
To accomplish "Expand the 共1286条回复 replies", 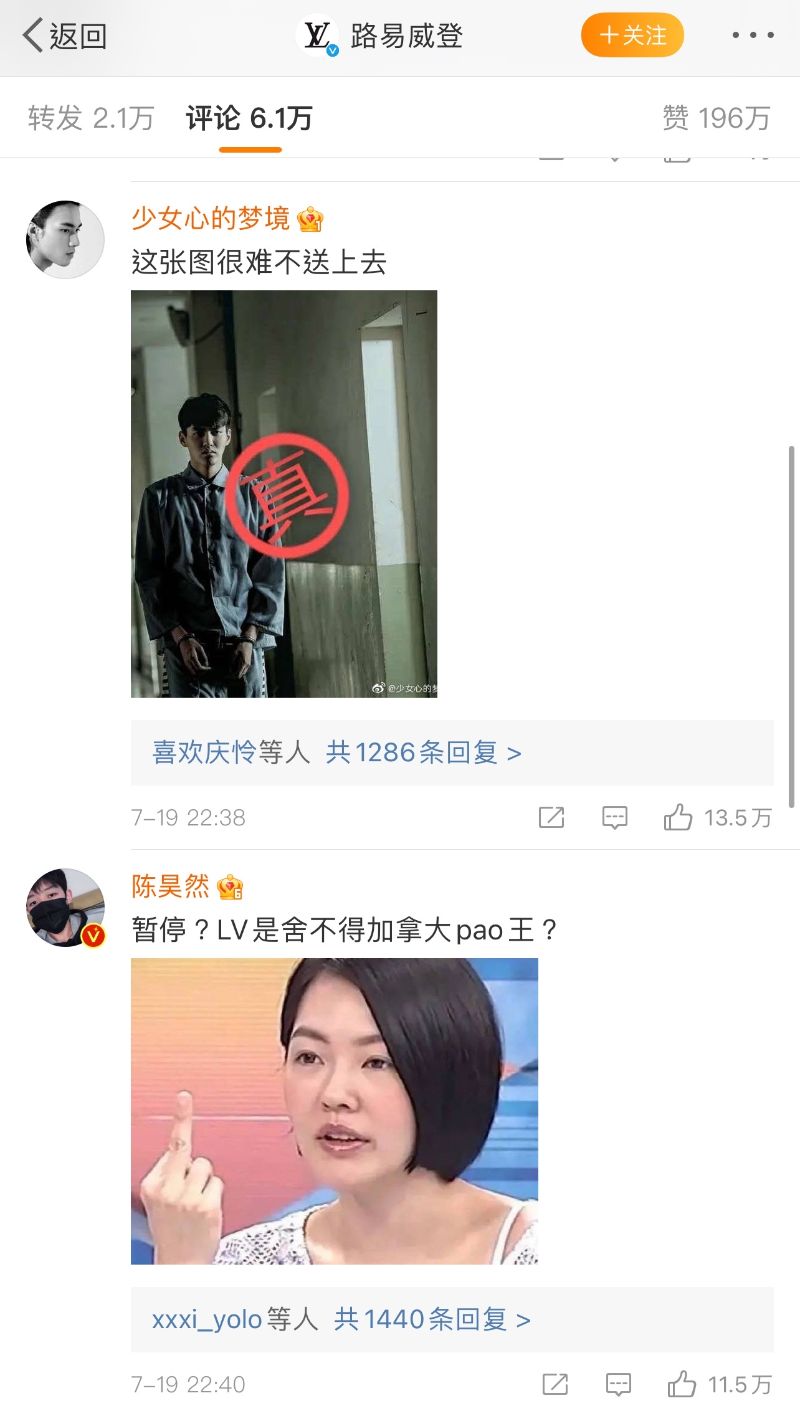I will 423,752.
